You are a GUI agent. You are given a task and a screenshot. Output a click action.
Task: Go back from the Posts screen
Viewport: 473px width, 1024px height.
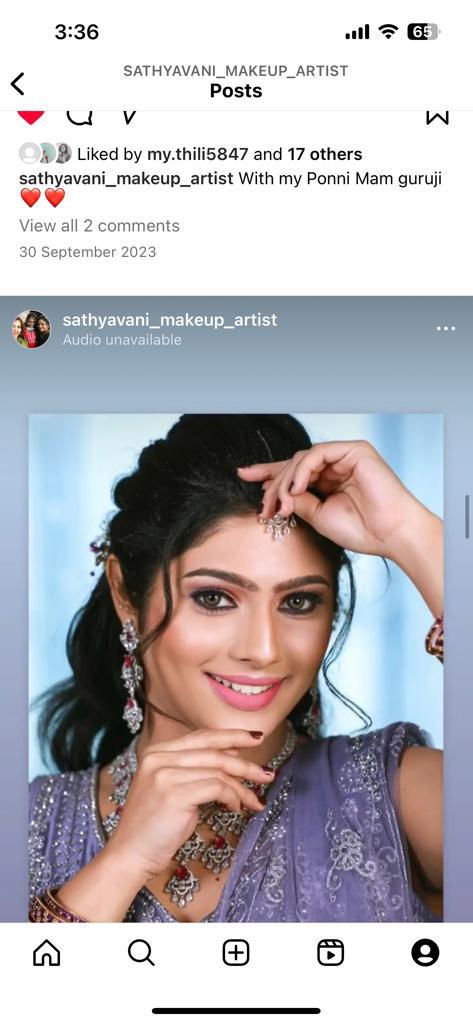(x=18, y=84)
